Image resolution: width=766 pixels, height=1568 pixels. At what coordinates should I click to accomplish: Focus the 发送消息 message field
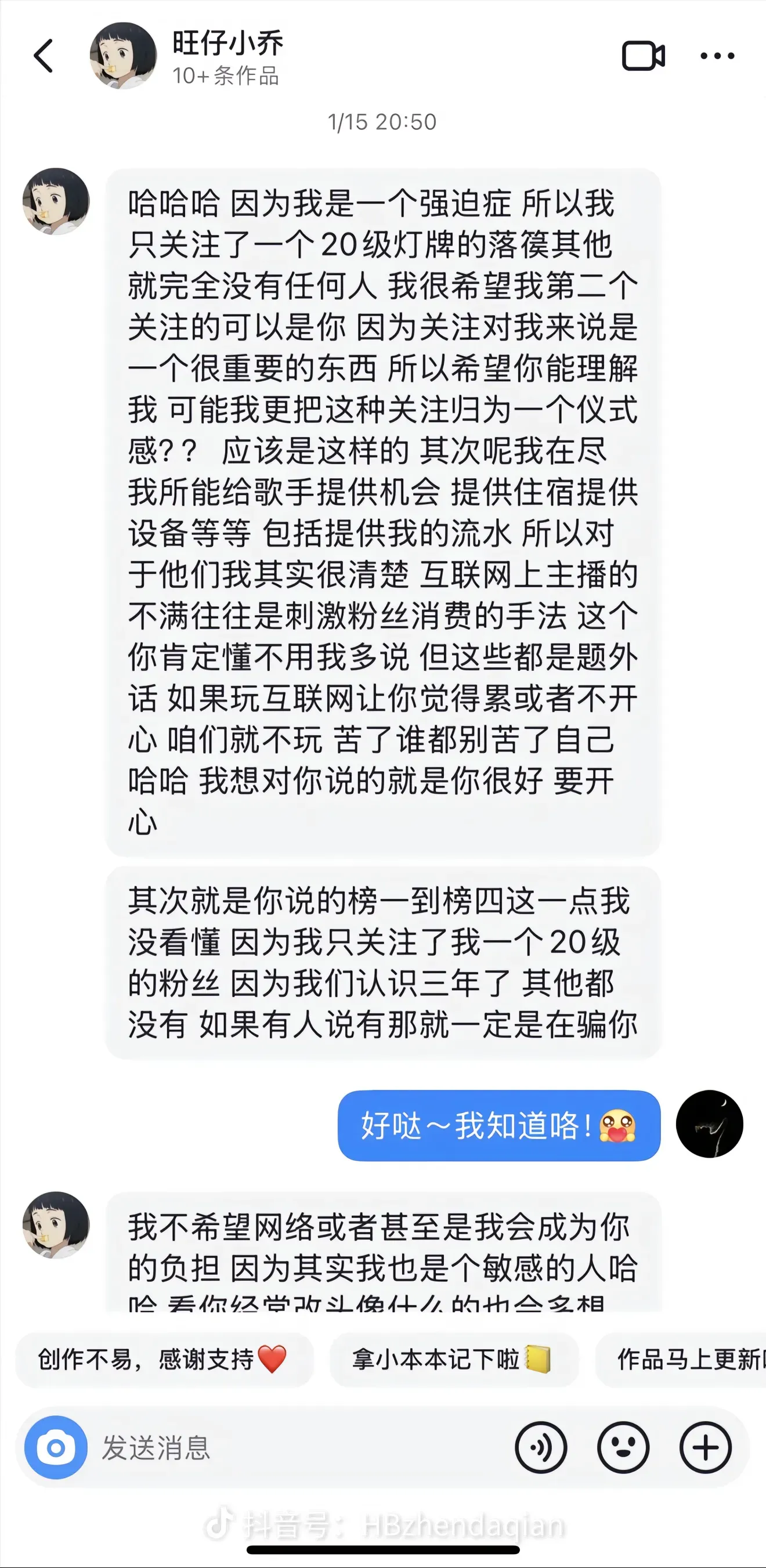292,1447
